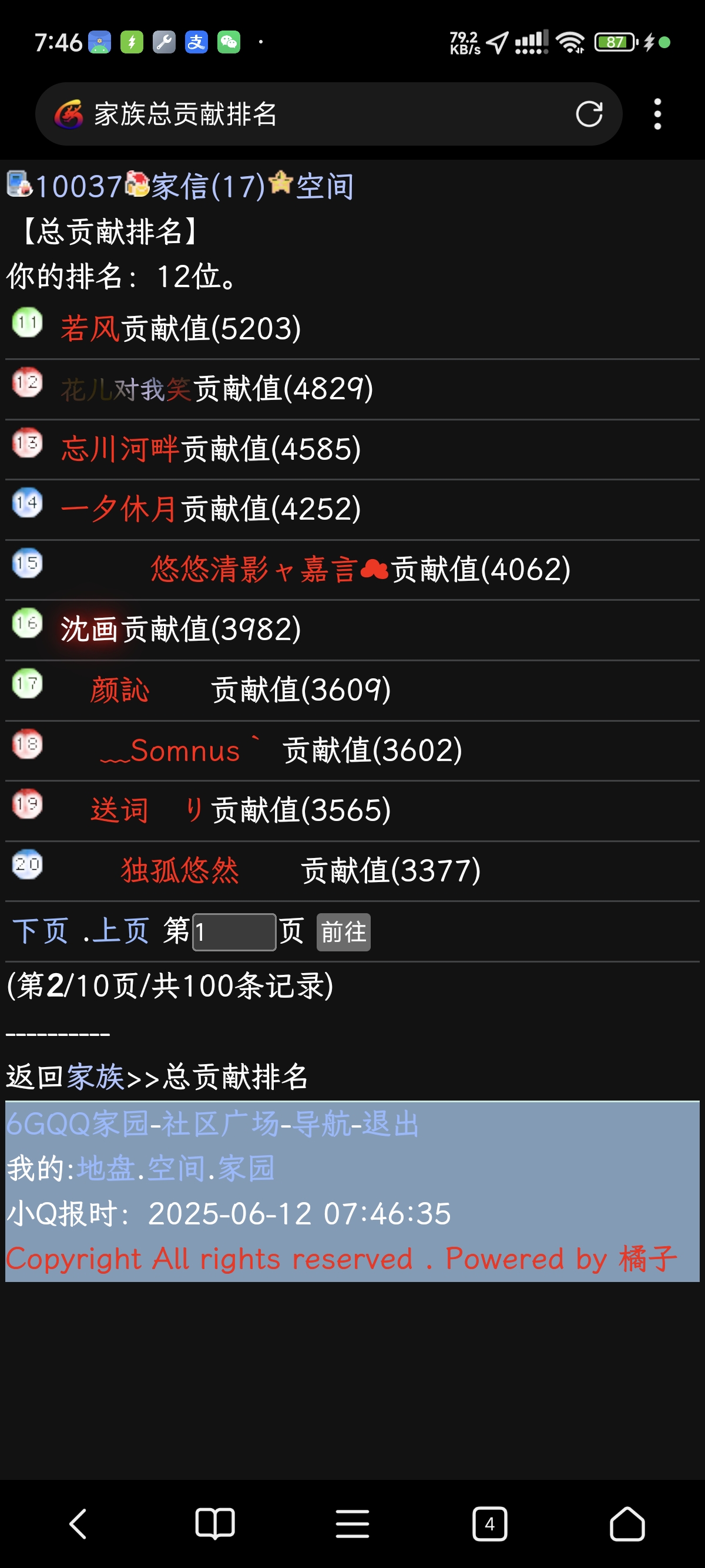Tap the 前往 go button
The width and height of the screenshot is (705, 1568).
pyautogui.click(x=343, y=932)
